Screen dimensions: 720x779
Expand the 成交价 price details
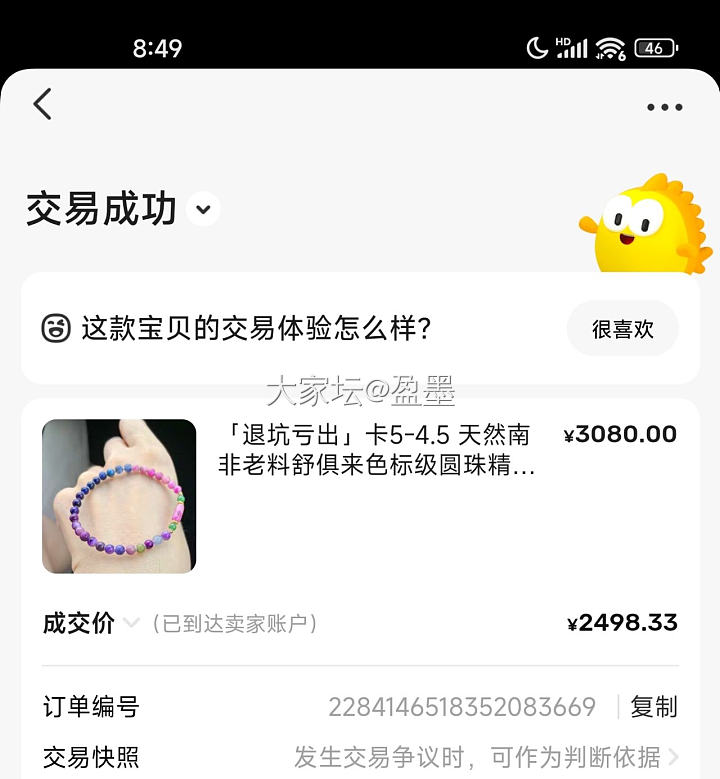click(x=131, y=624)
